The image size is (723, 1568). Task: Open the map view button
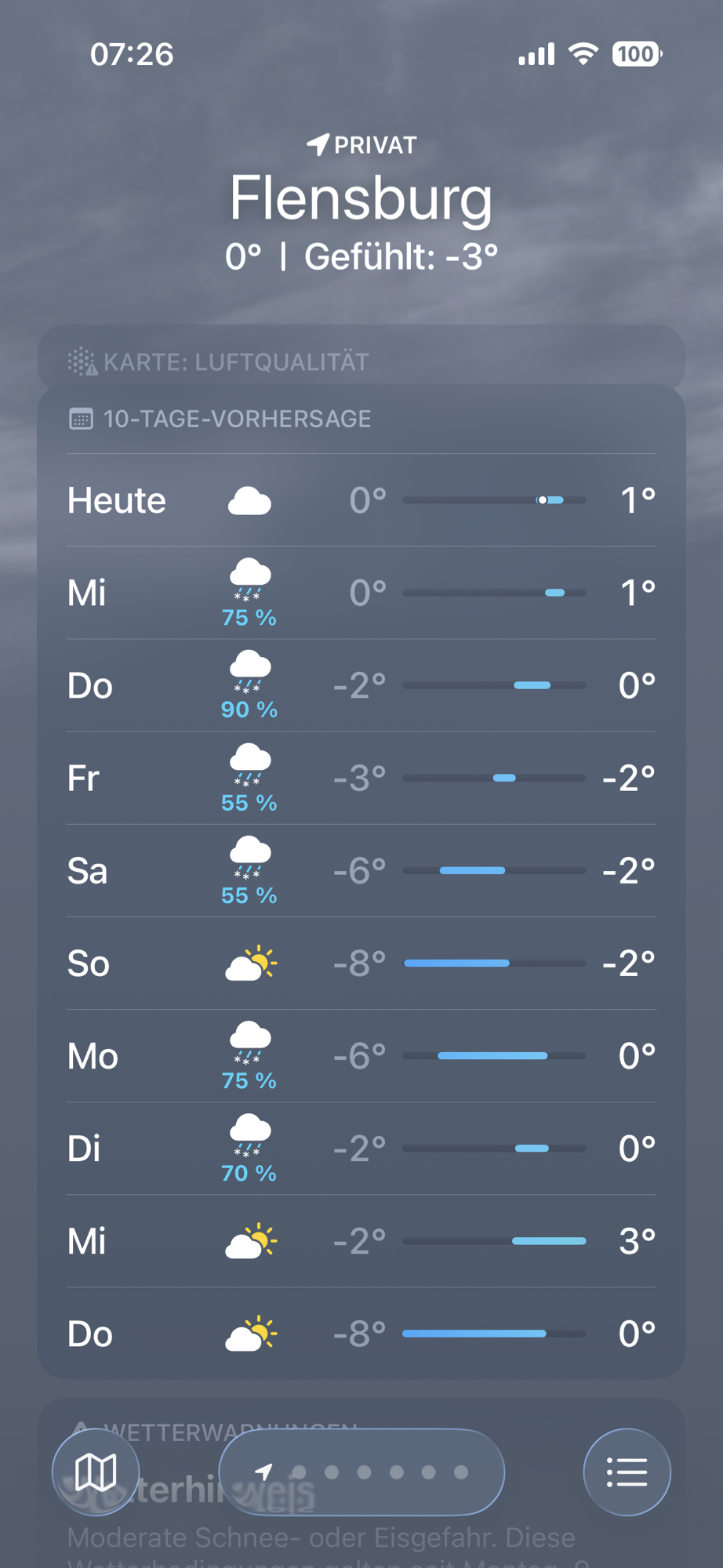(x=96, y=1472)
